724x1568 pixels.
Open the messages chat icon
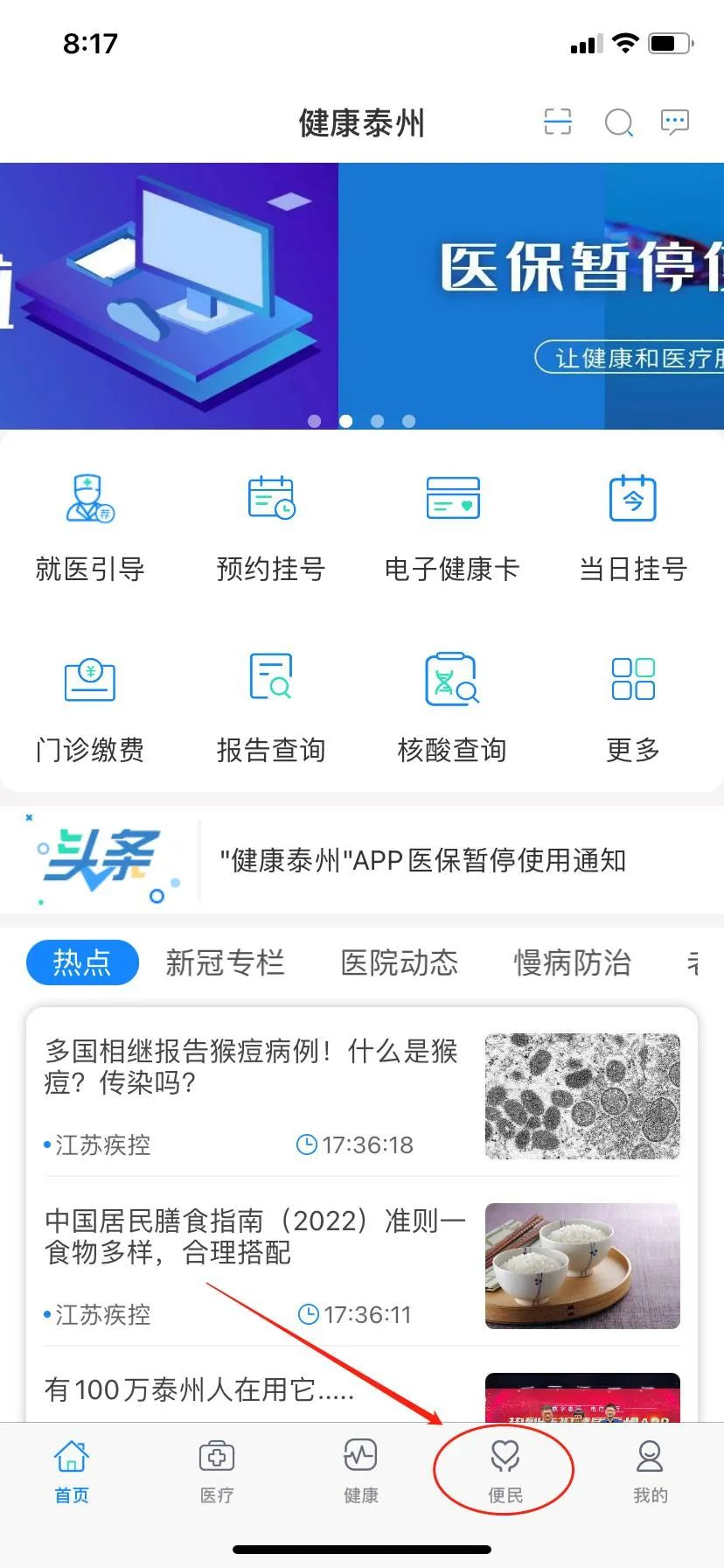[x=674, y=122]
